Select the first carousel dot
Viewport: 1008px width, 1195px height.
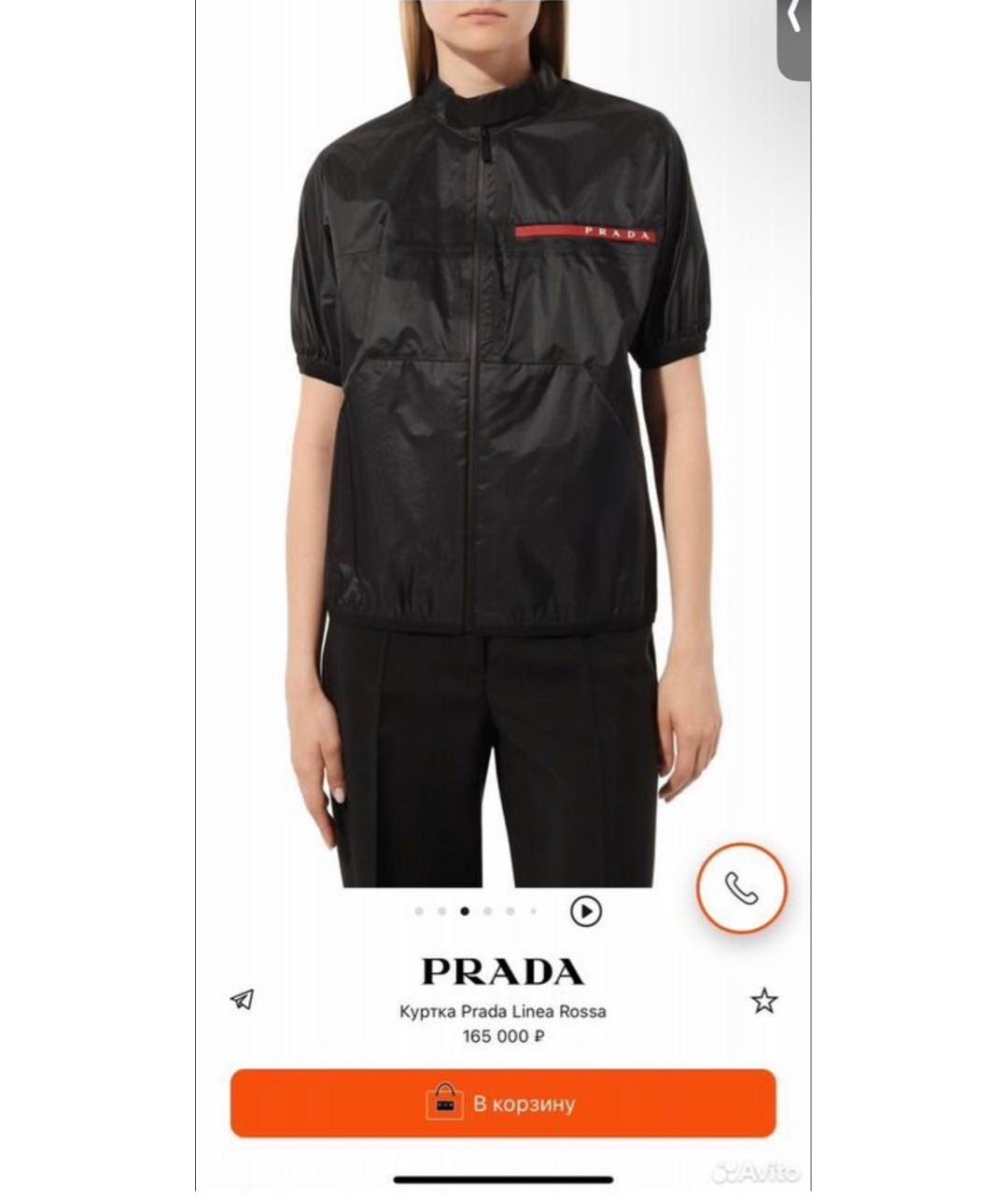[419, 909]
